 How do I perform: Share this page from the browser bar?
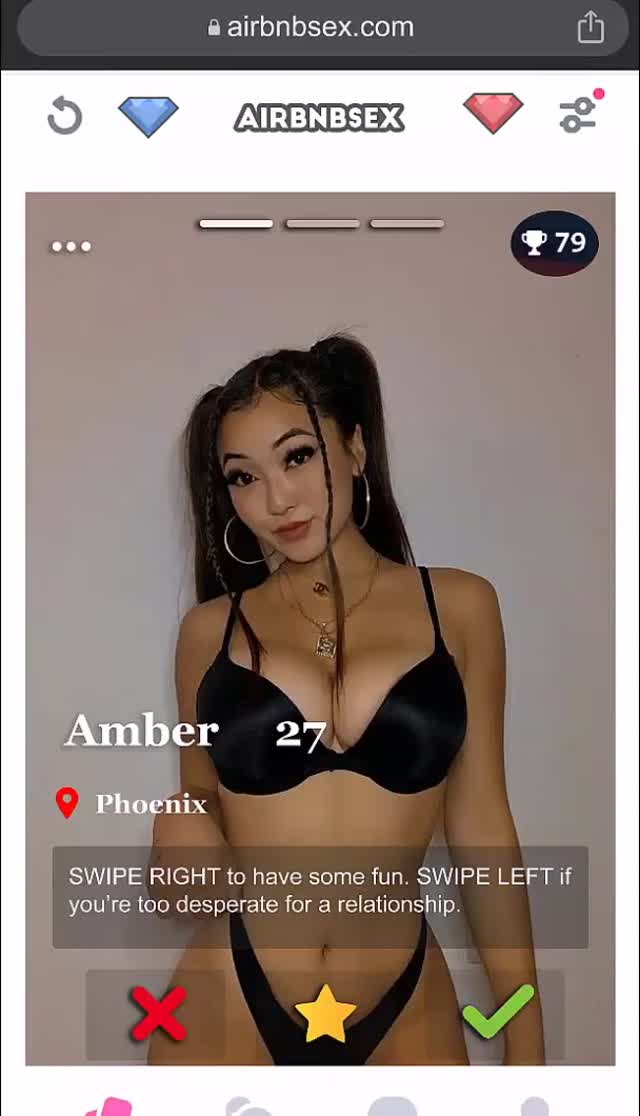coord(590,27)
